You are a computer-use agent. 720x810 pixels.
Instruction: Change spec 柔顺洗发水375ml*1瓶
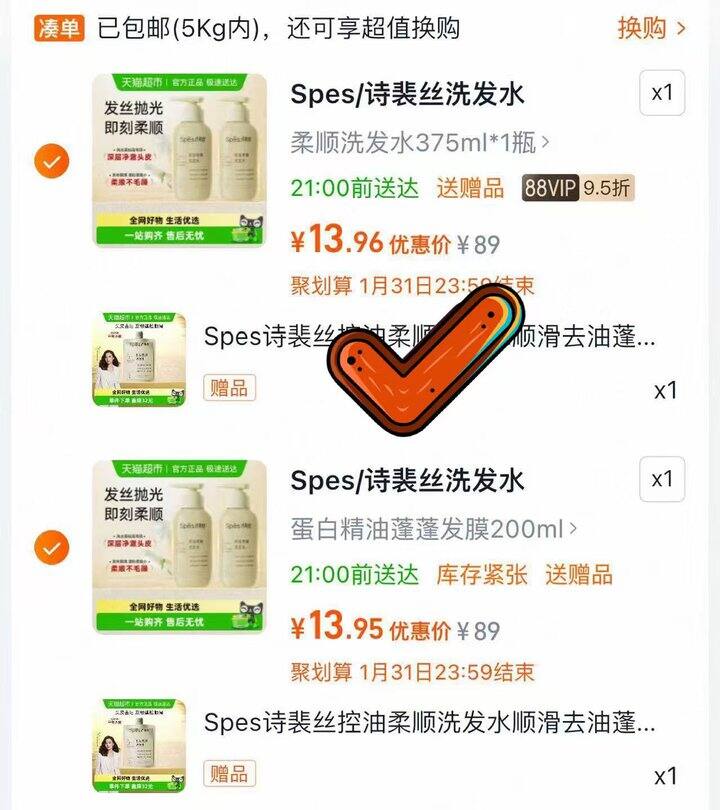click(420, 143)
